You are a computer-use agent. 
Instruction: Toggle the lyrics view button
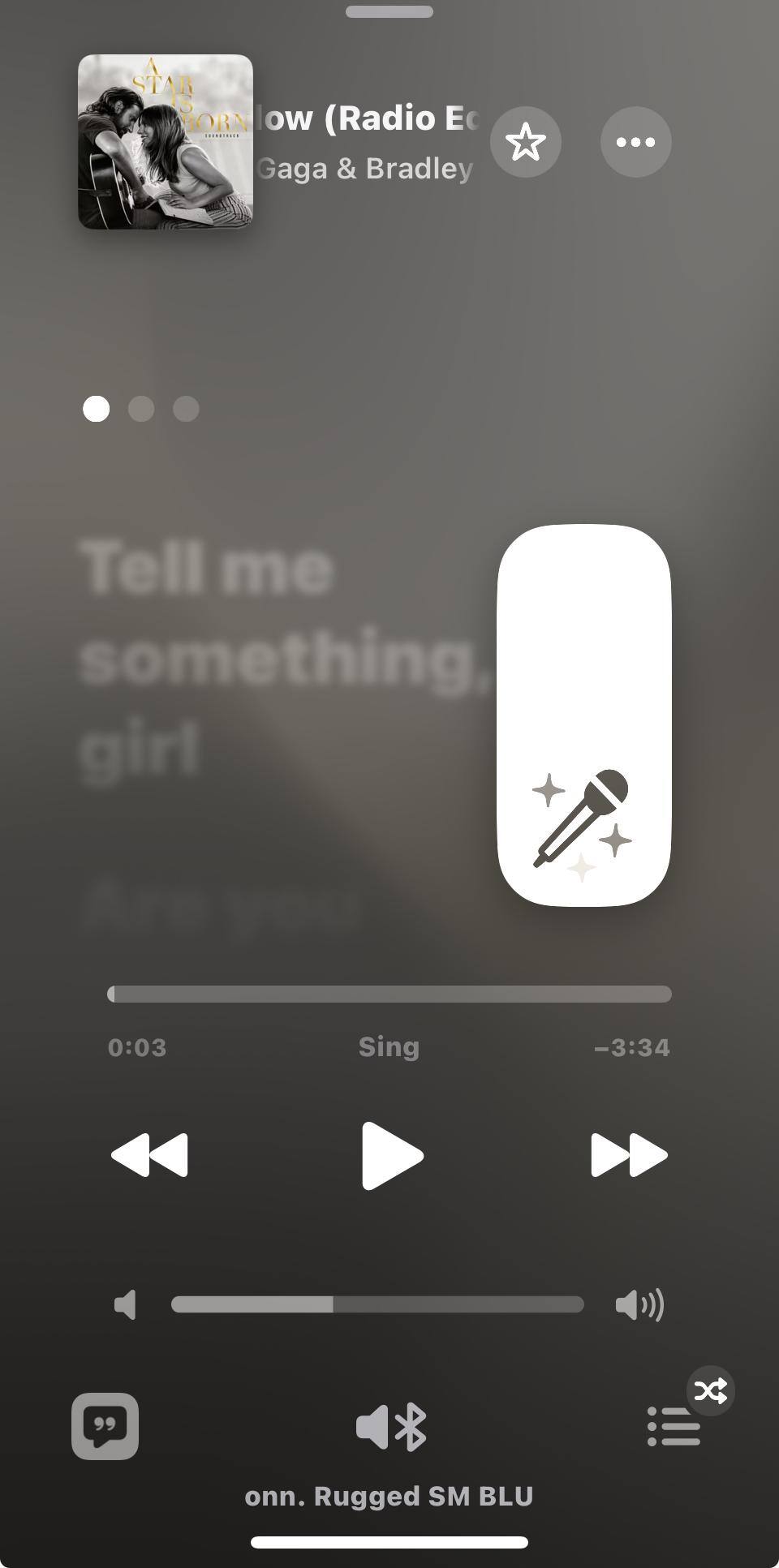(105, 1426)
